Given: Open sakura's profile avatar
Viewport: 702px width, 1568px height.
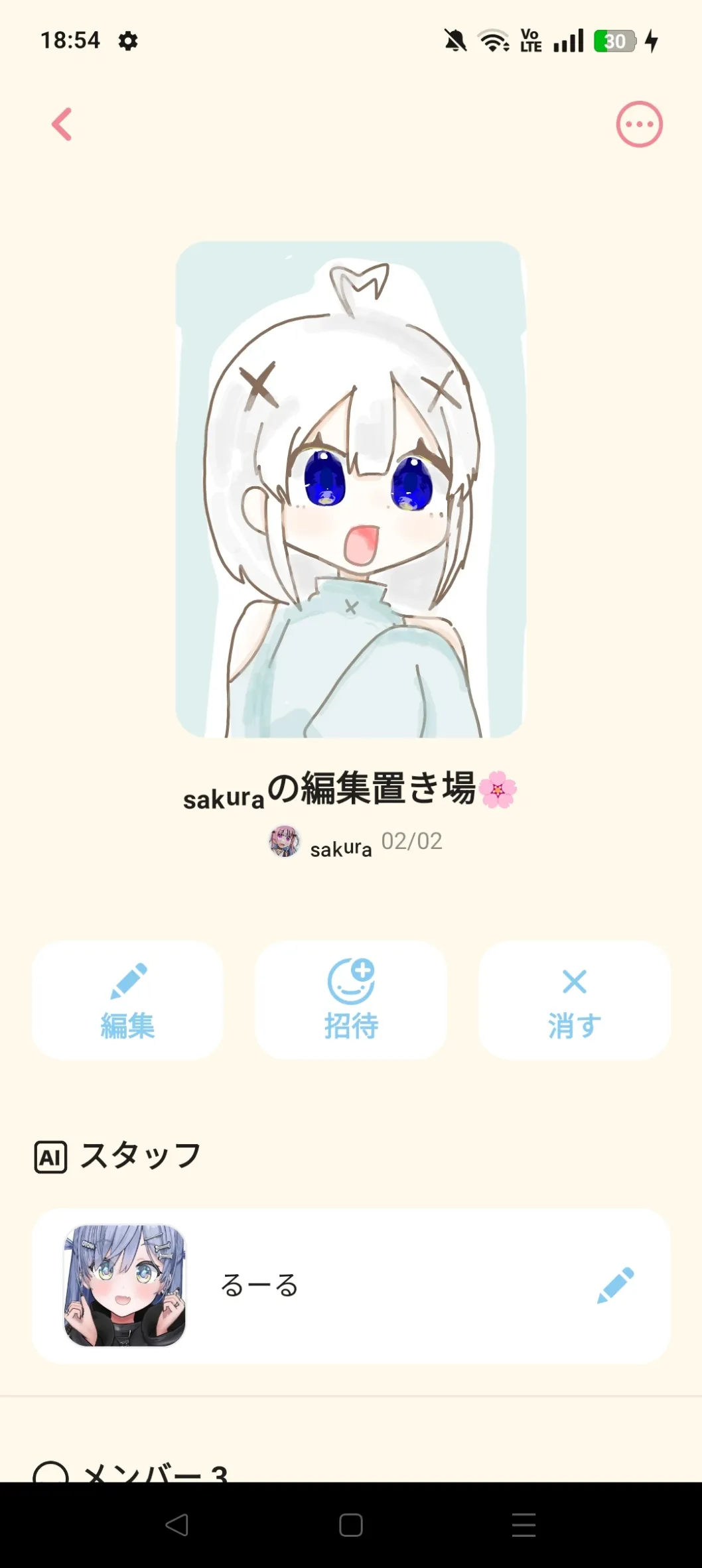Looking at the screenshot, I should (x=285, y=842).
